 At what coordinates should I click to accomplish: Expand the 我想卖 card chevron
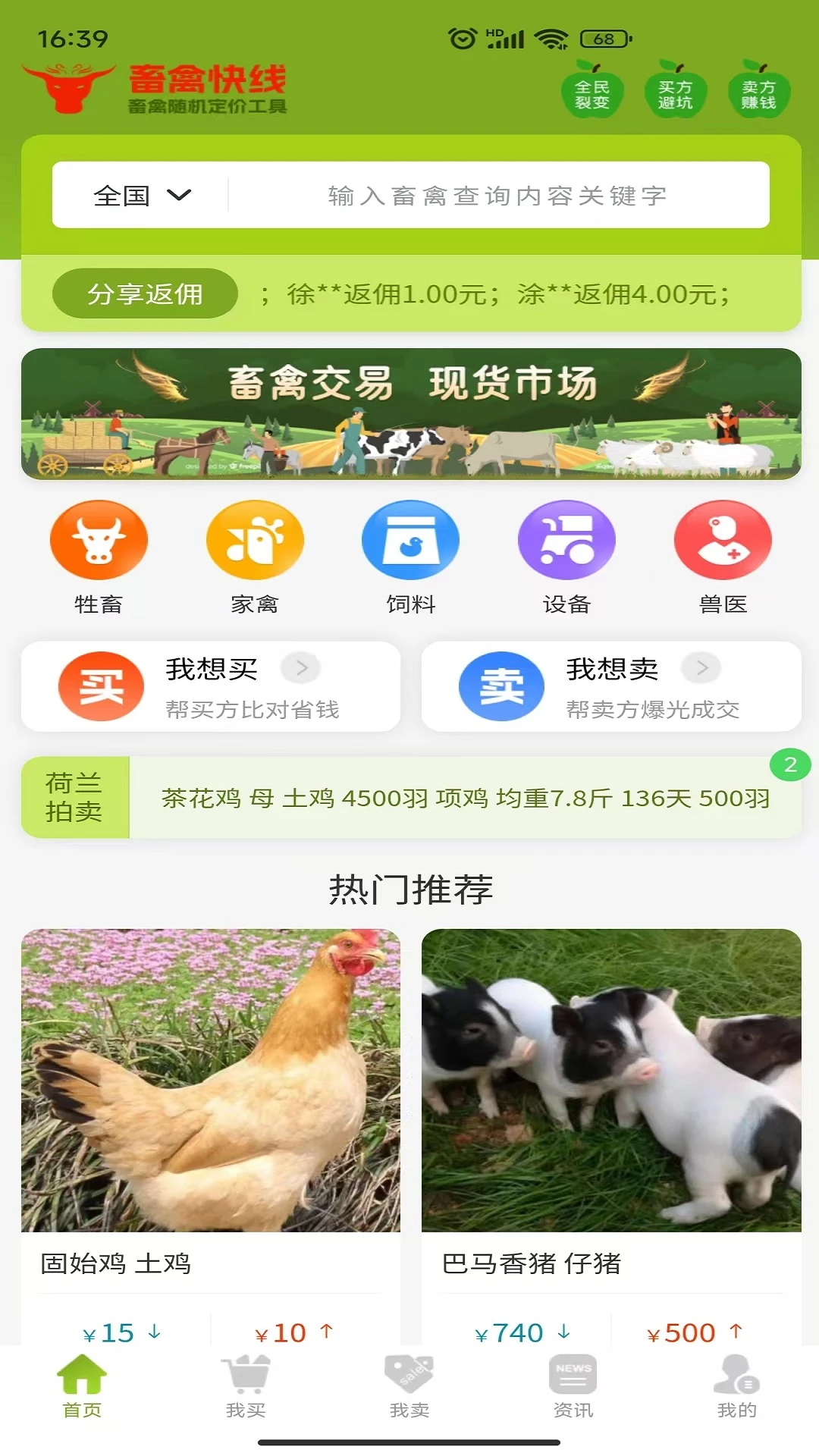pyautogui.click(x=700, y=668)
